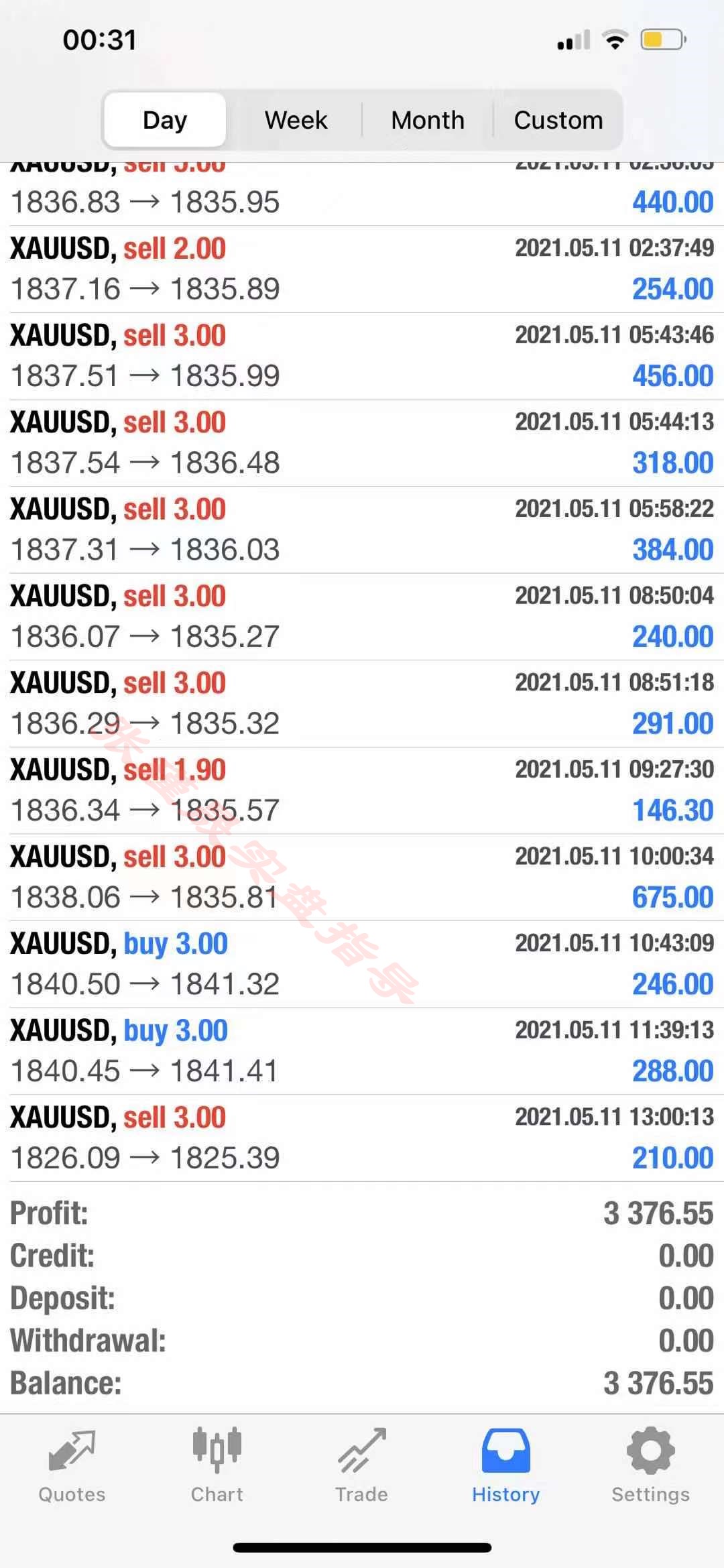Expand the trade closed at 05:43:46
Screen dimensions: 724x1568
(362, 356)
